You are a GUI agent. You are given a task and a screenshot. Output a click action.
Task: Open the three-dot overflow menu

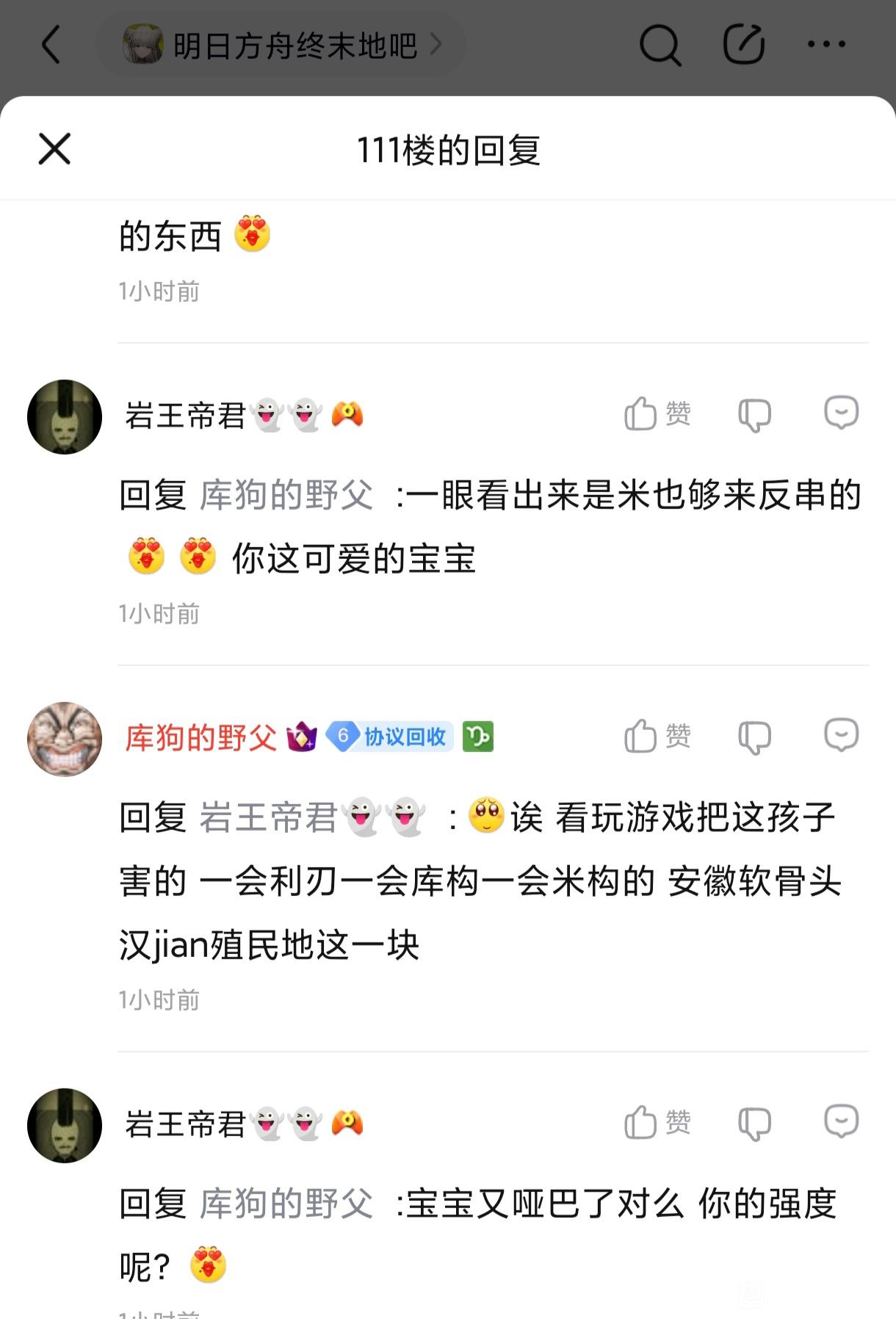tap(826, 45)
